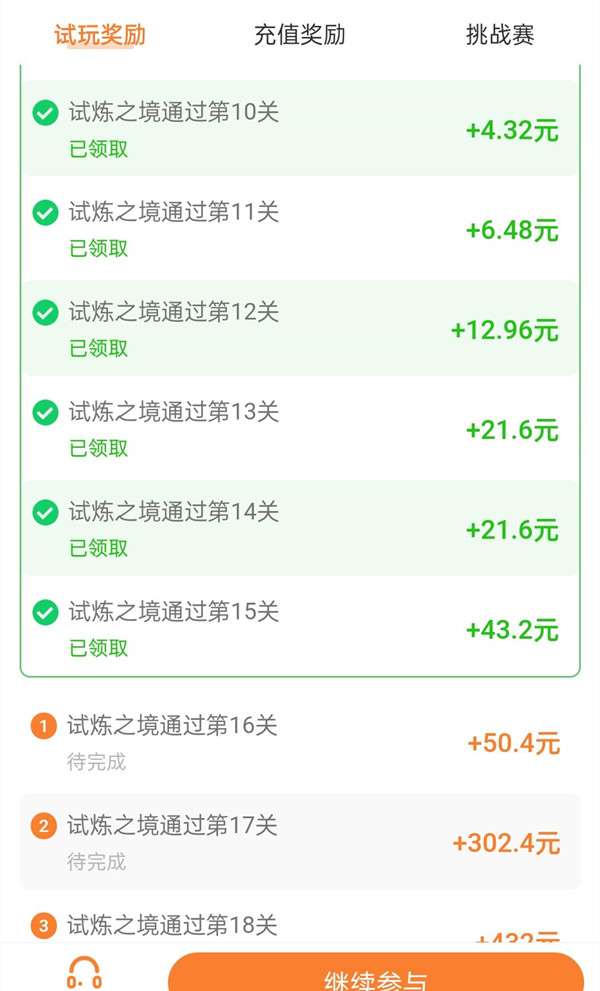This screenshot has width=600, height=991.
Task: Tap the 继续参与 button
Action: coord(376,972)
